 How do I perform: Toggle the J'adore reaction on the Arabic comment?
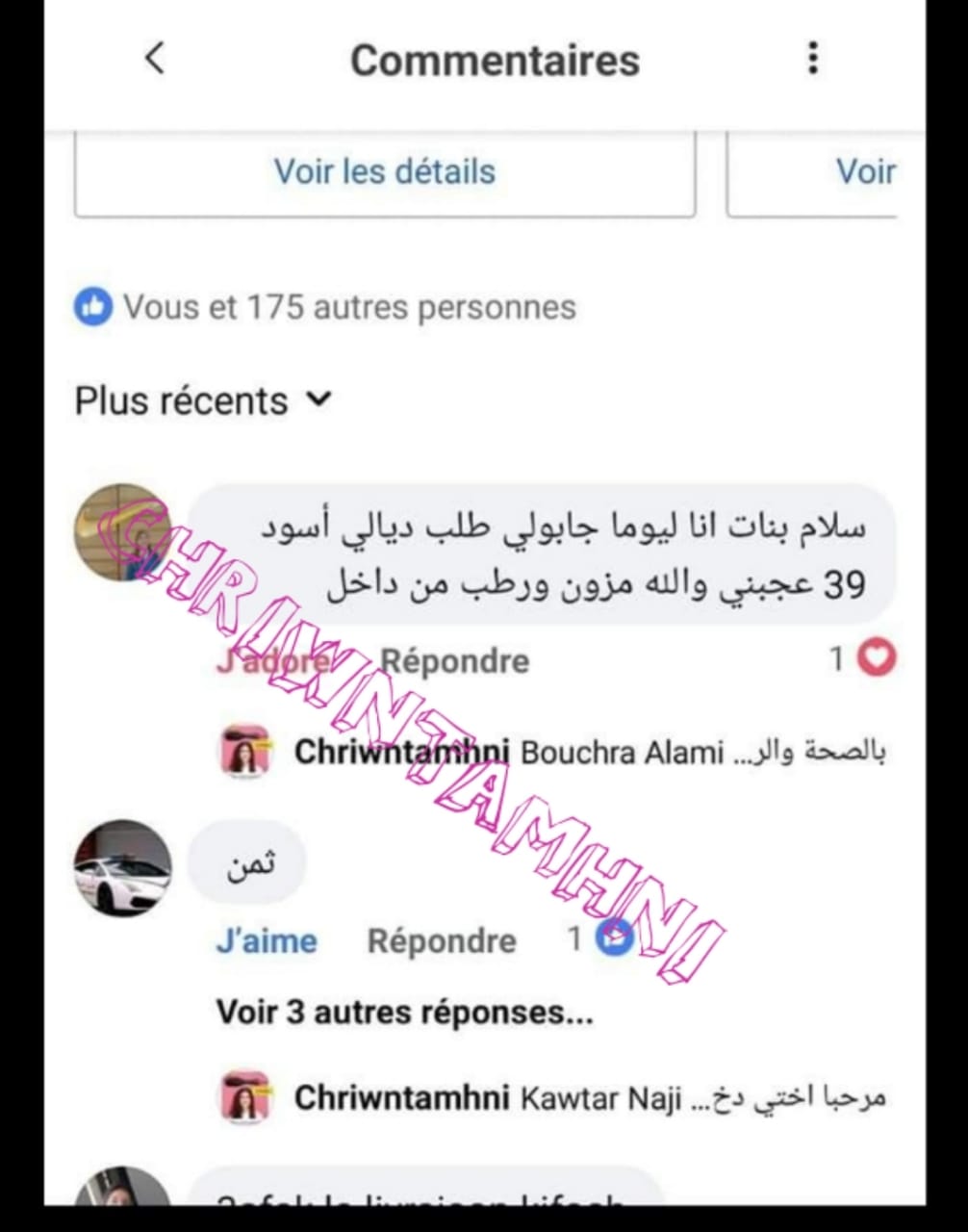pos(272,661)
